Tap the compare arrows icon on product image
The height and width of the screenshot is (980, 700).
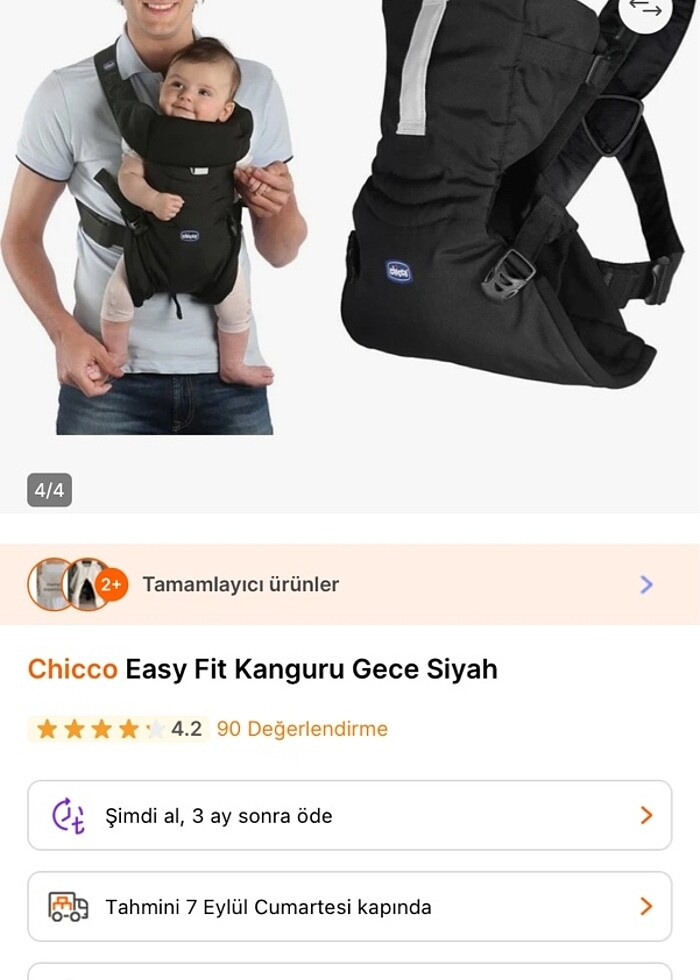point(646,9)
